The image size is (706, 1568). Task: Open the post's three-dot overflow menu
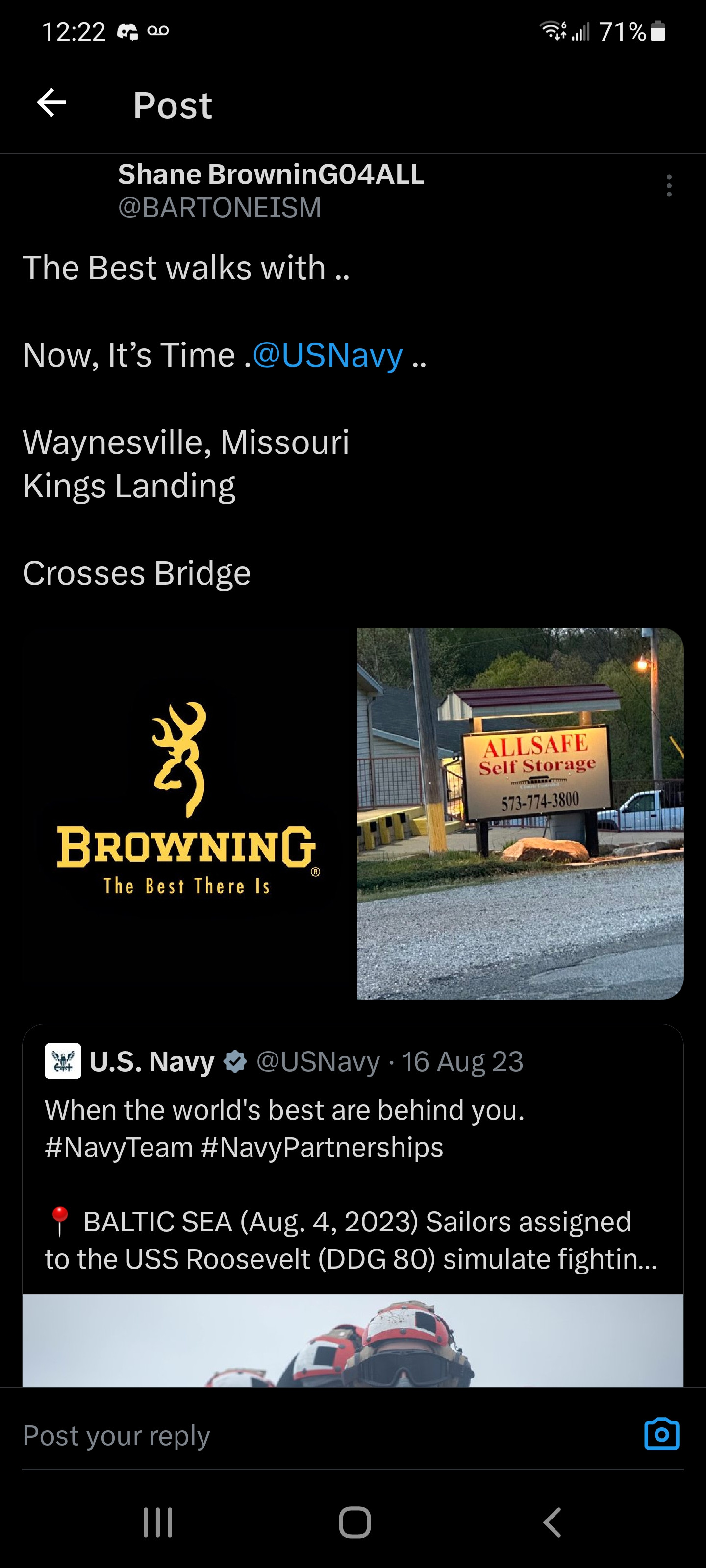pyautogui.click(x=669, y=186)
